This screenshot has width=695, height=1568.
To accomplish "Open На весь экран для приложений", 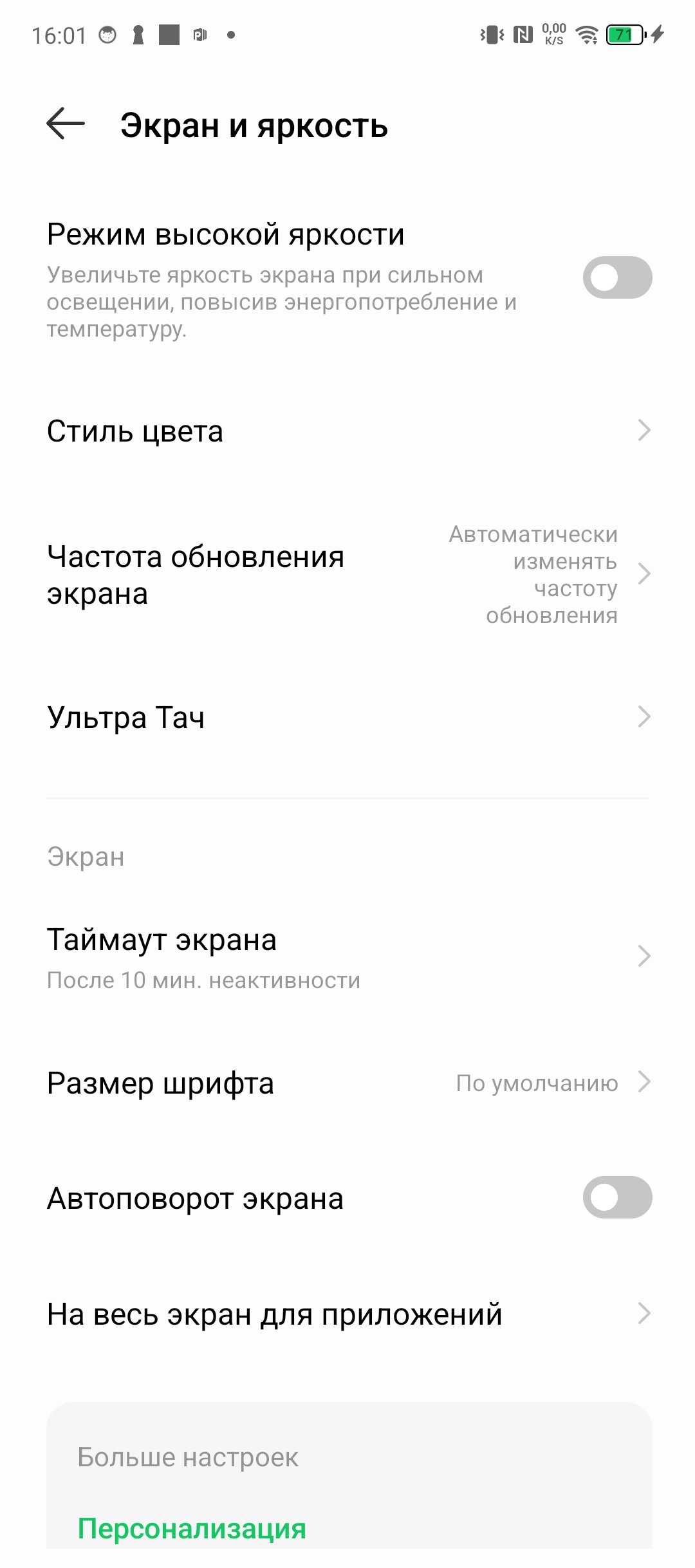I will 347,1313.
